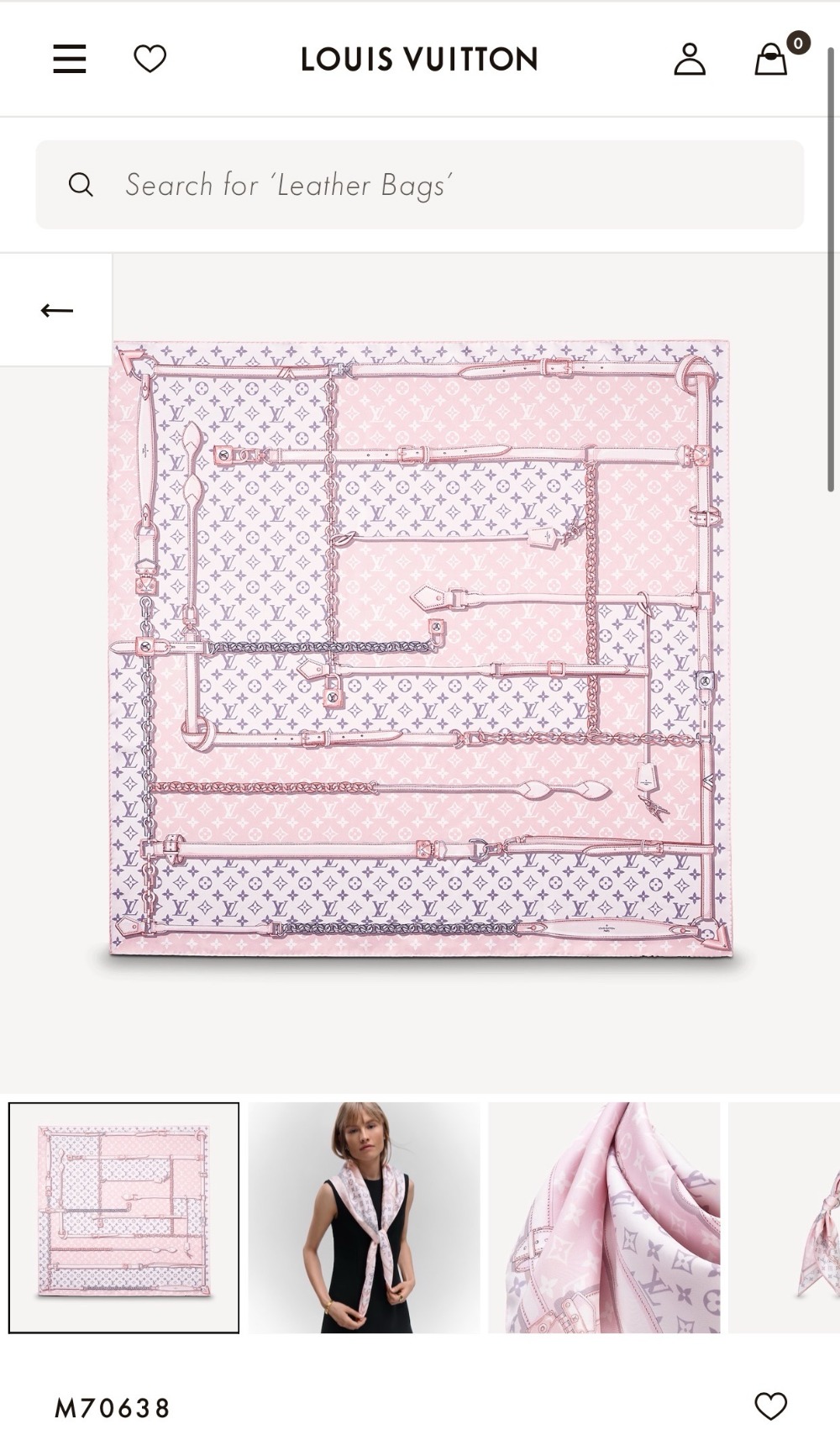Select the model wearing scarf thumbnail
Image resolution: width=840 pixels, height=1435 pixels.
point(364,1217)
